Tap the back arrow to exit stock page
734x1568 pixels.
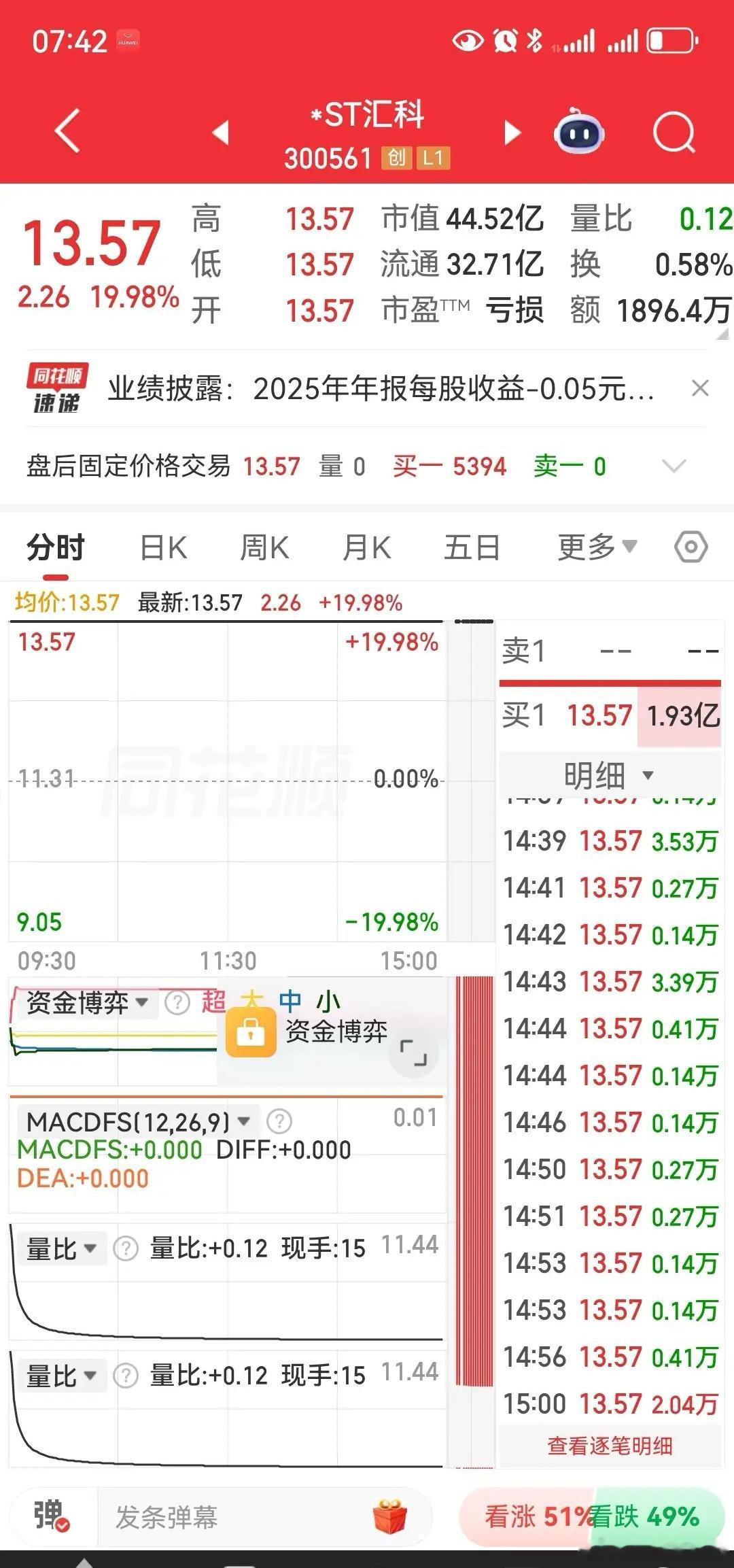click(x=66, y=131)
